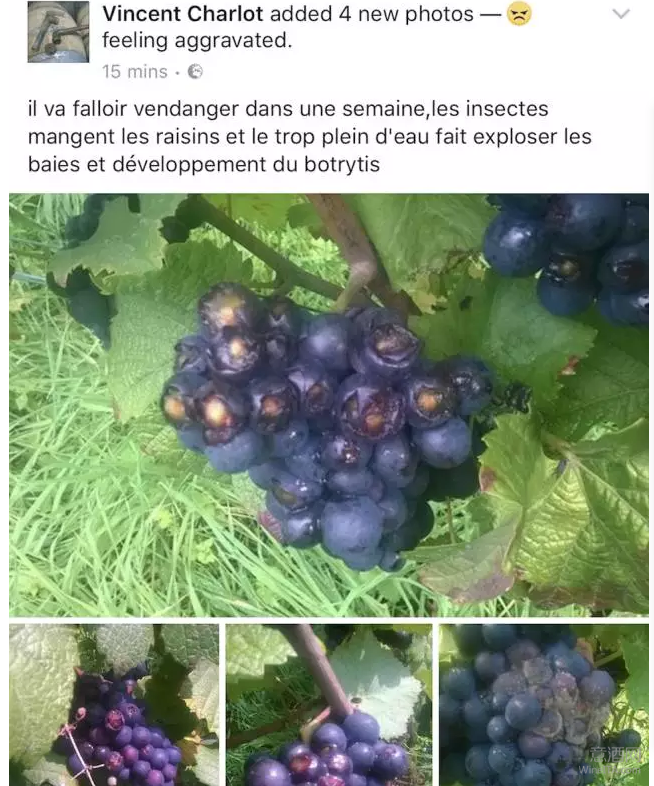Viewport: 654px width, 786px height.
Task: Expand the post options chevron
Action: (621, 15)
